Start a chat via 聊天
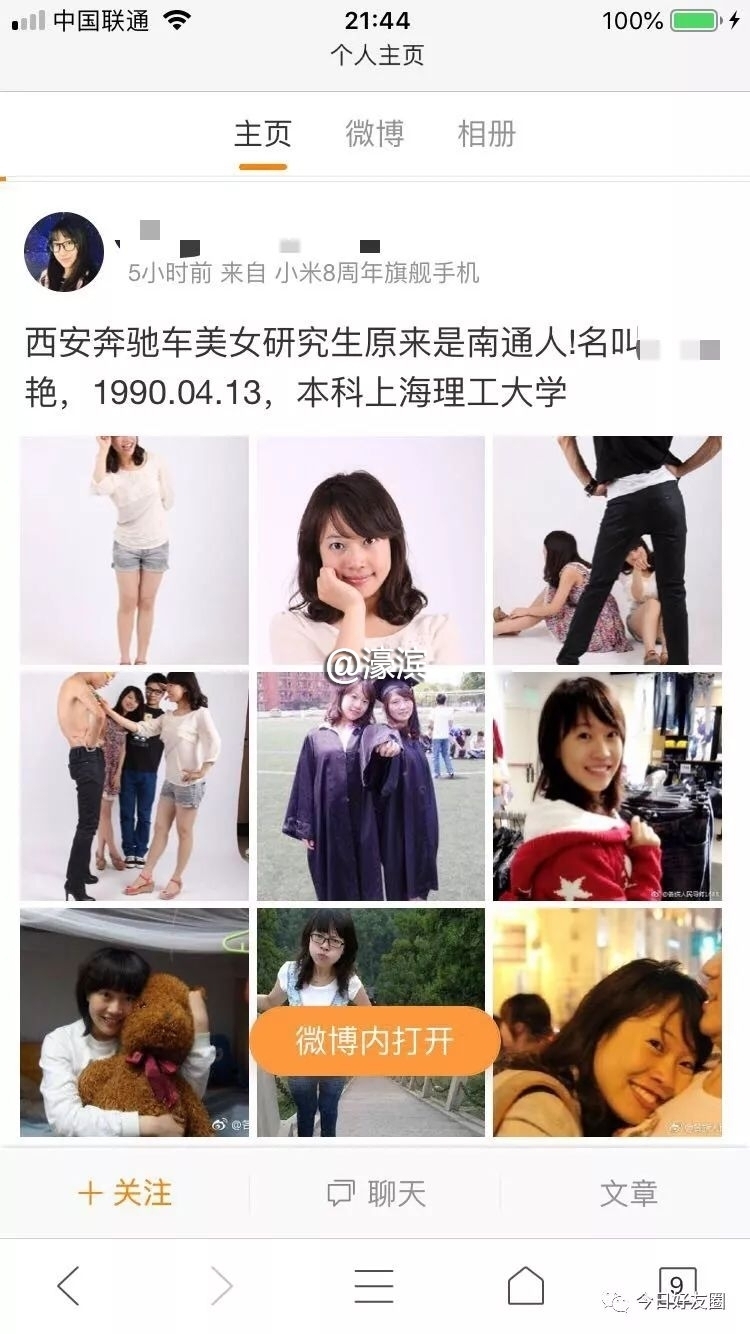750x1334 pixels. [376, 1192]
